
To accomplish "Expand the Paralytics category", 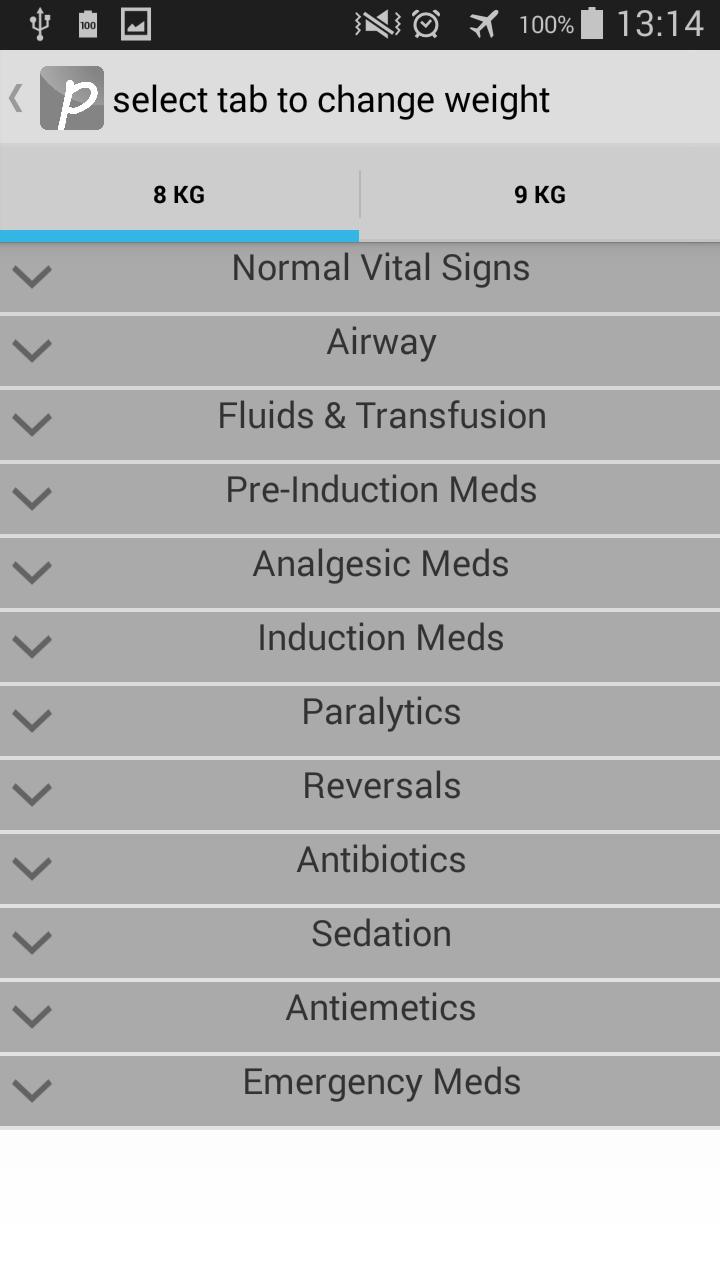I will point(360,711).
